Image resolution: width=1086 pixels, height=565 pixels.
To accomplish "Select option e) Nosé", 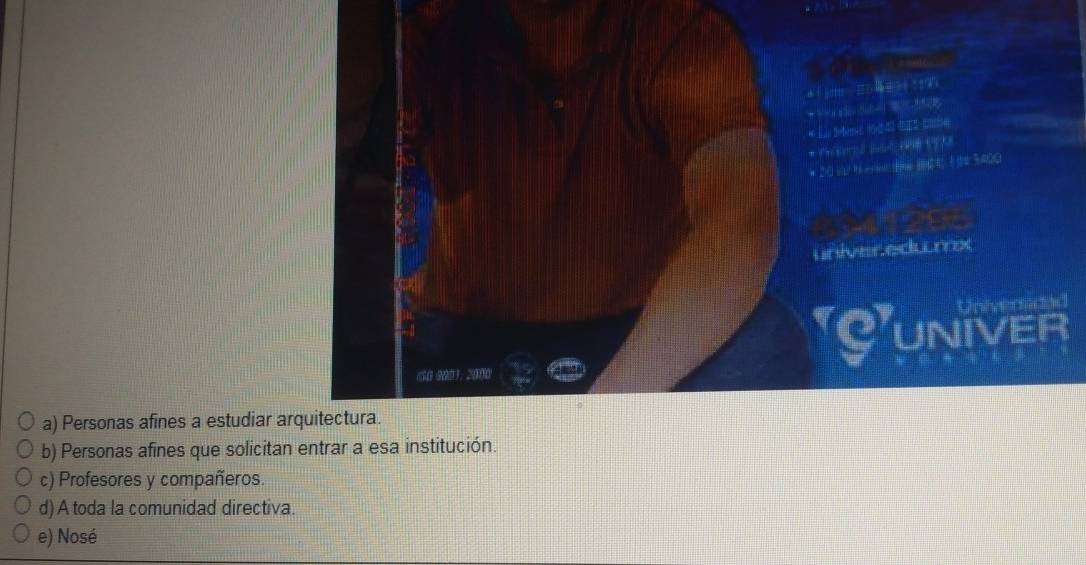I will [26, 536].
